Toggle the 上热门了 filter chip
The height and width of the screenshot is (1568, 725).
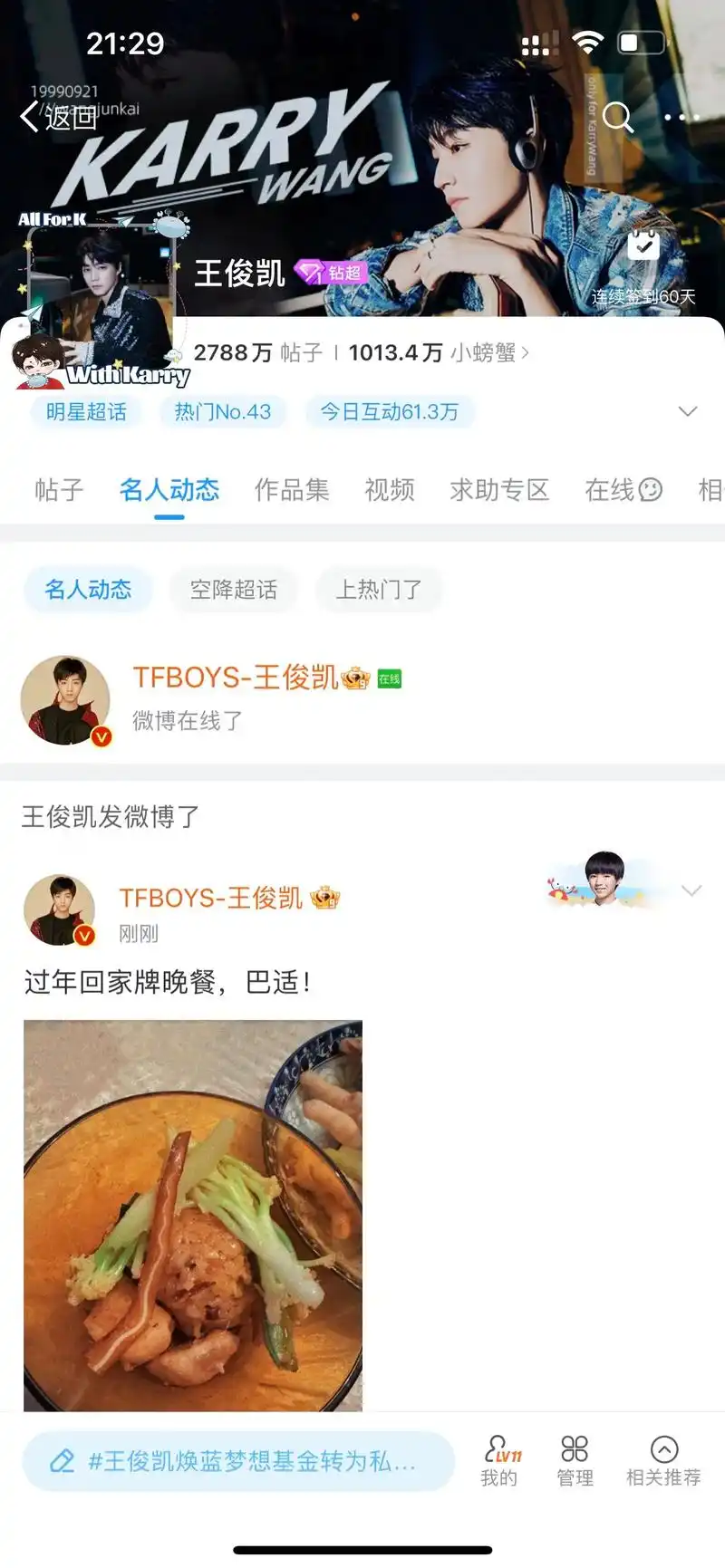(379, 589)
